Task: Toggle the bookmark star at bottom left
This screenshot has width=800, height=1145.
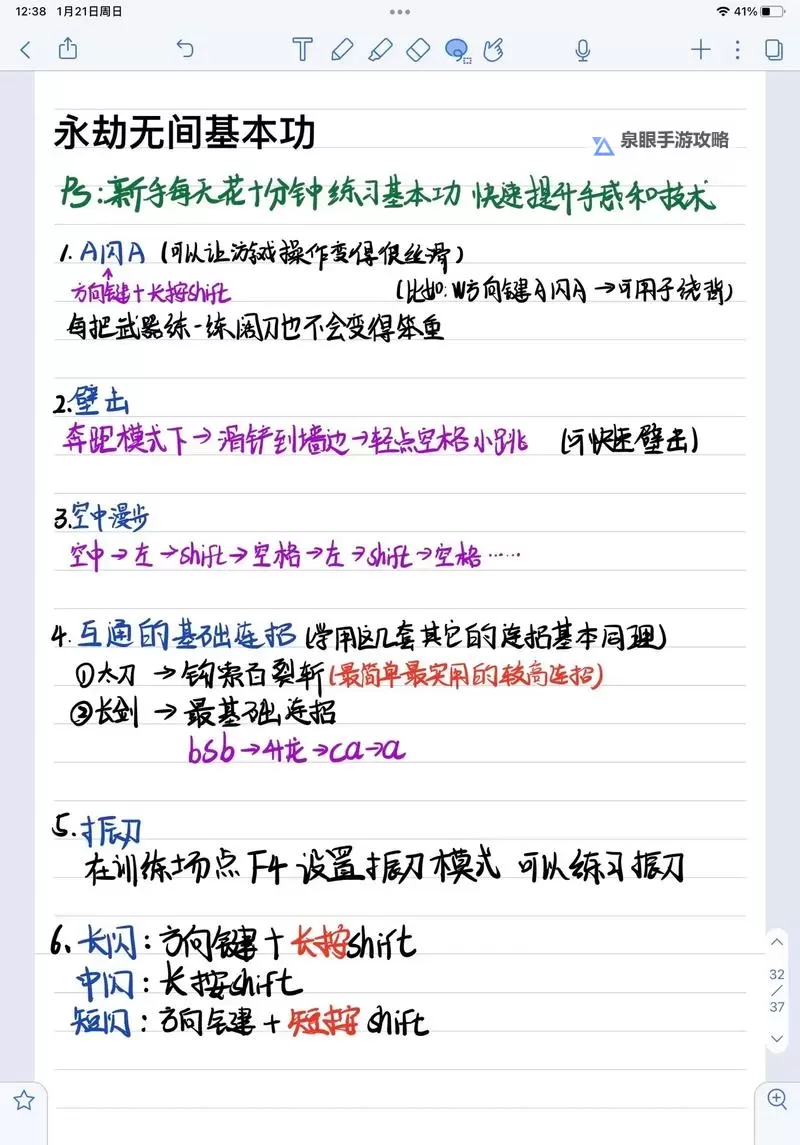Action: (24, 1103)
